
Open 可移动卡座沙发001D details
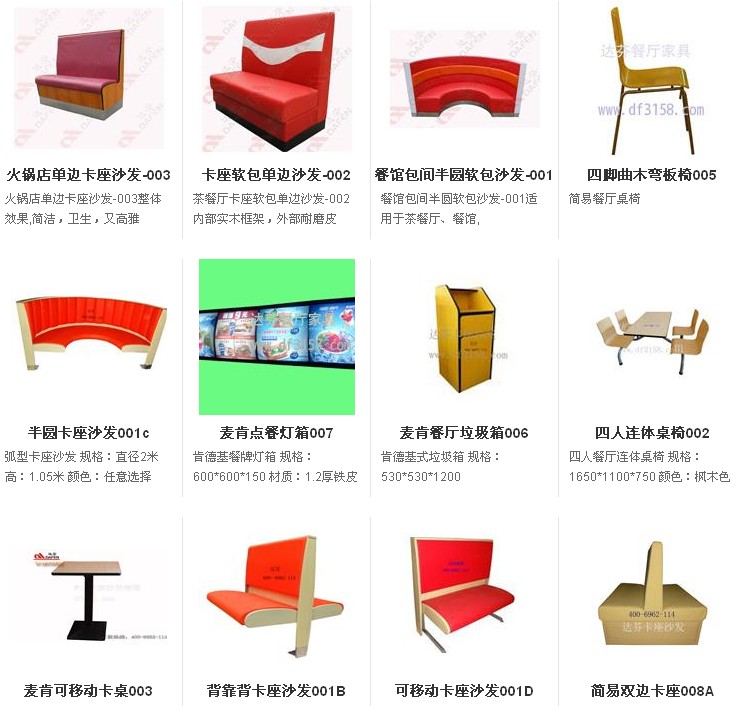click(463, 691)
